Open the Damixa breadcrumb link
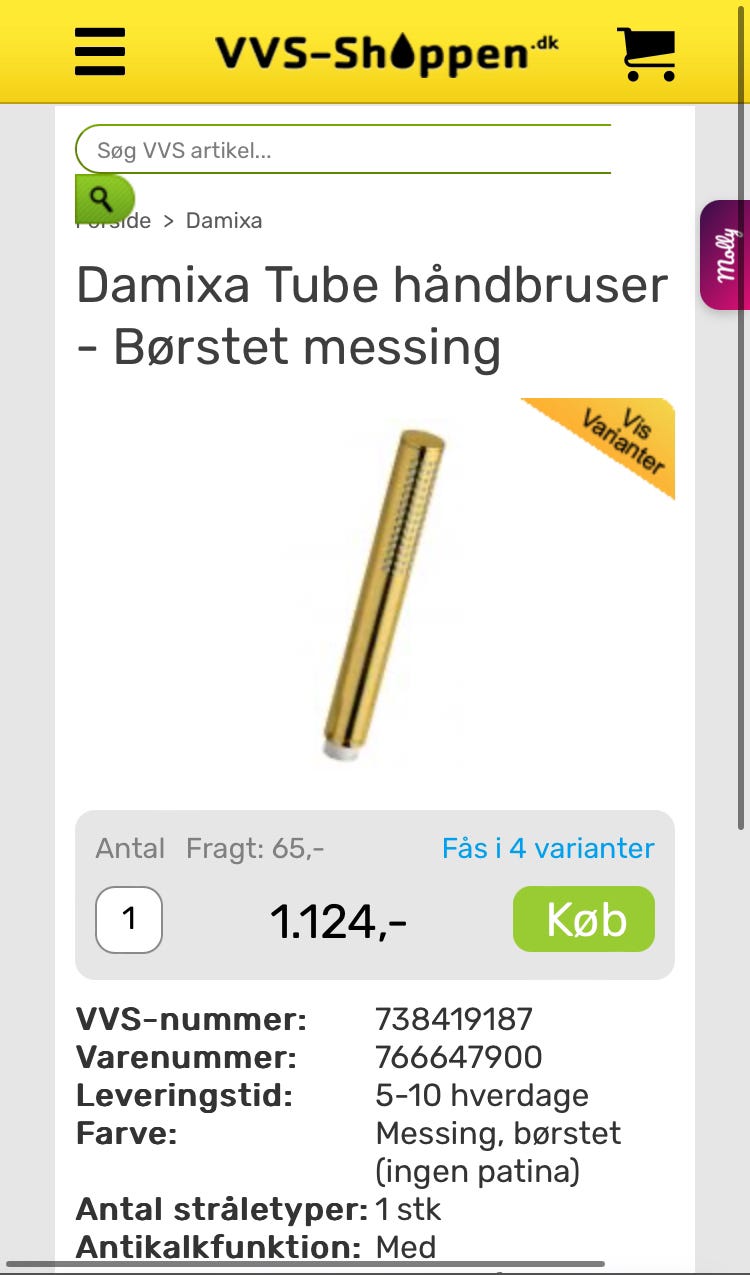Image resolution: width=750 pixels, height=1275 pixels. click(224, 220)
